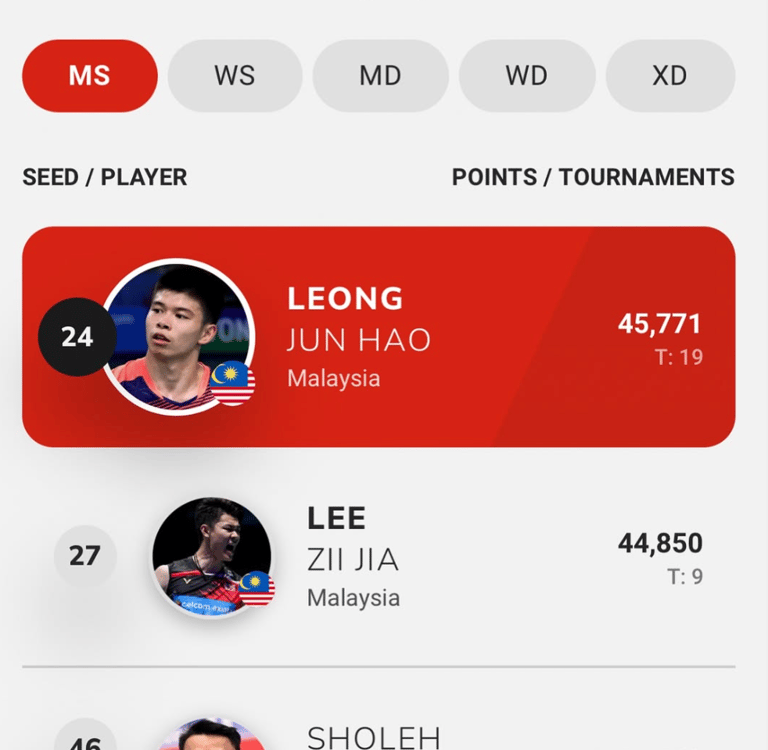Show the WD rankings
768x750 pixels.
[526, 76]
